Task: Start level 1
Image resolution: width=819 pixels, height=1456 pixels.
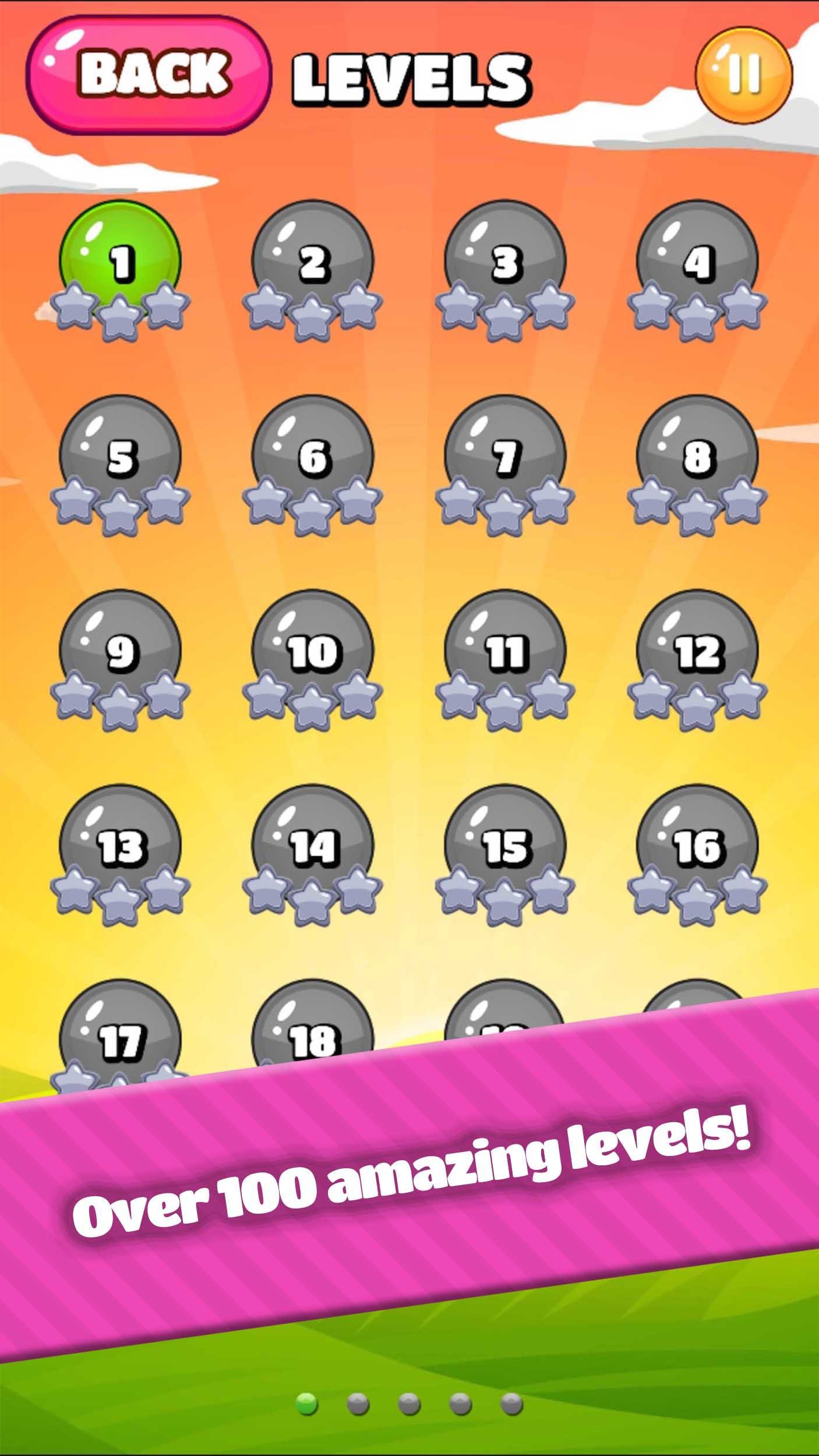Action: (x=120, y=261)
